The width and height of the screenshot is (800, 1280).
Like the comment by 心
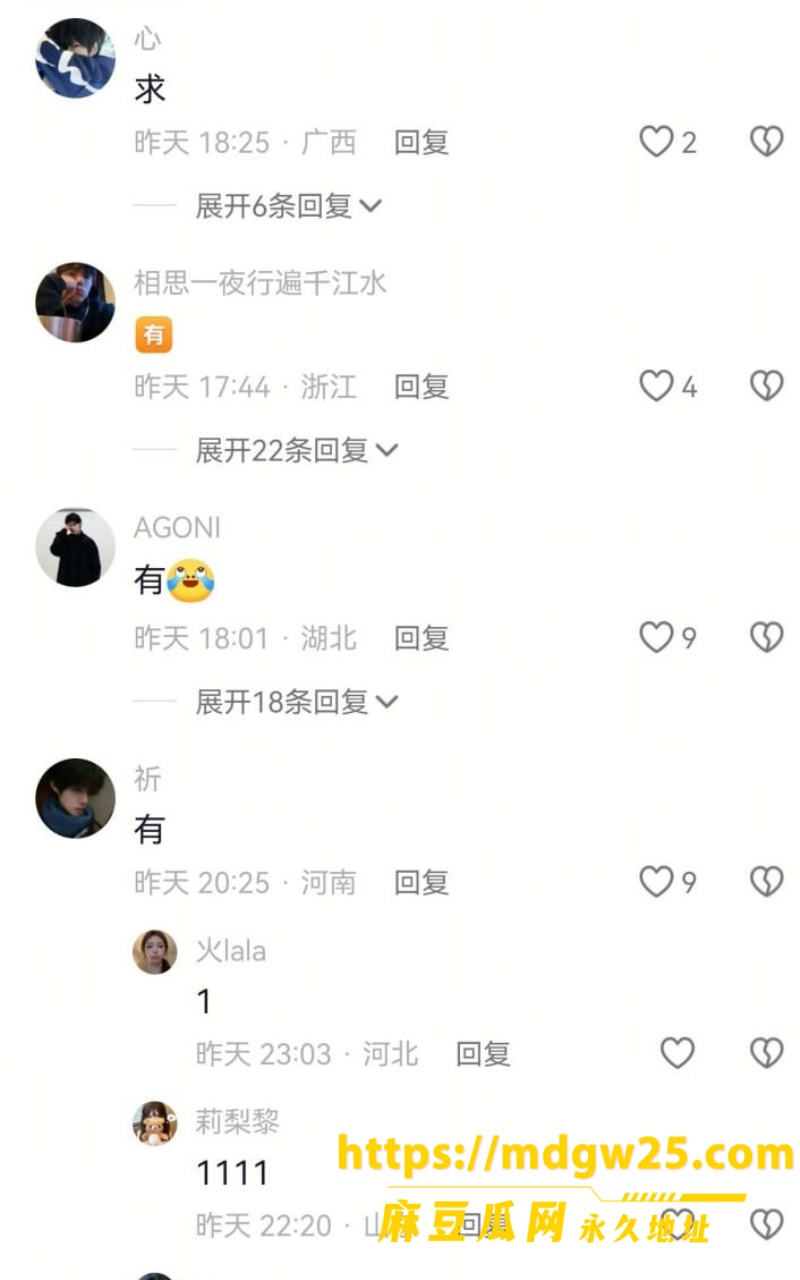[x=657, y=142]
